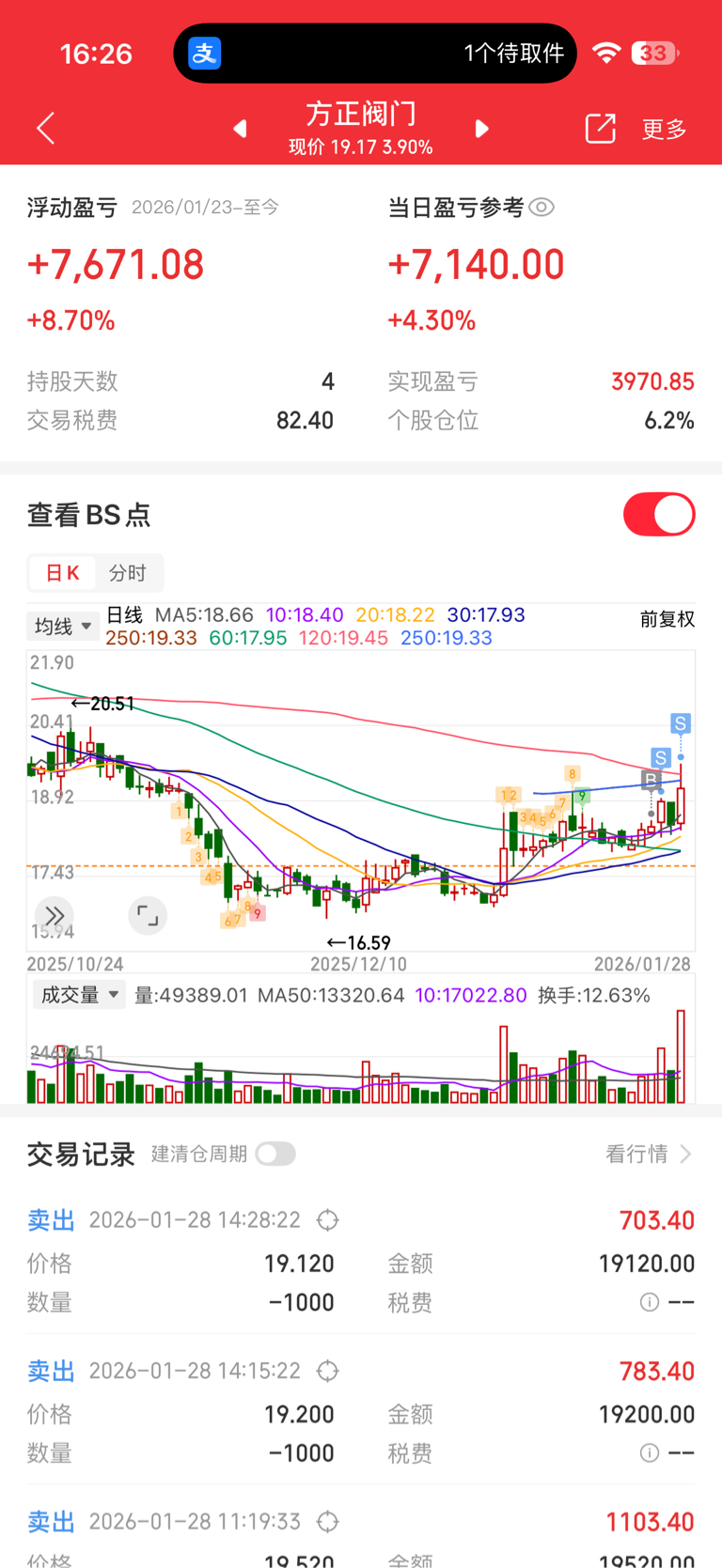Viewport: 722px width, 1568px height.
Task: Share this page via export icon
Action: point(600,129)
